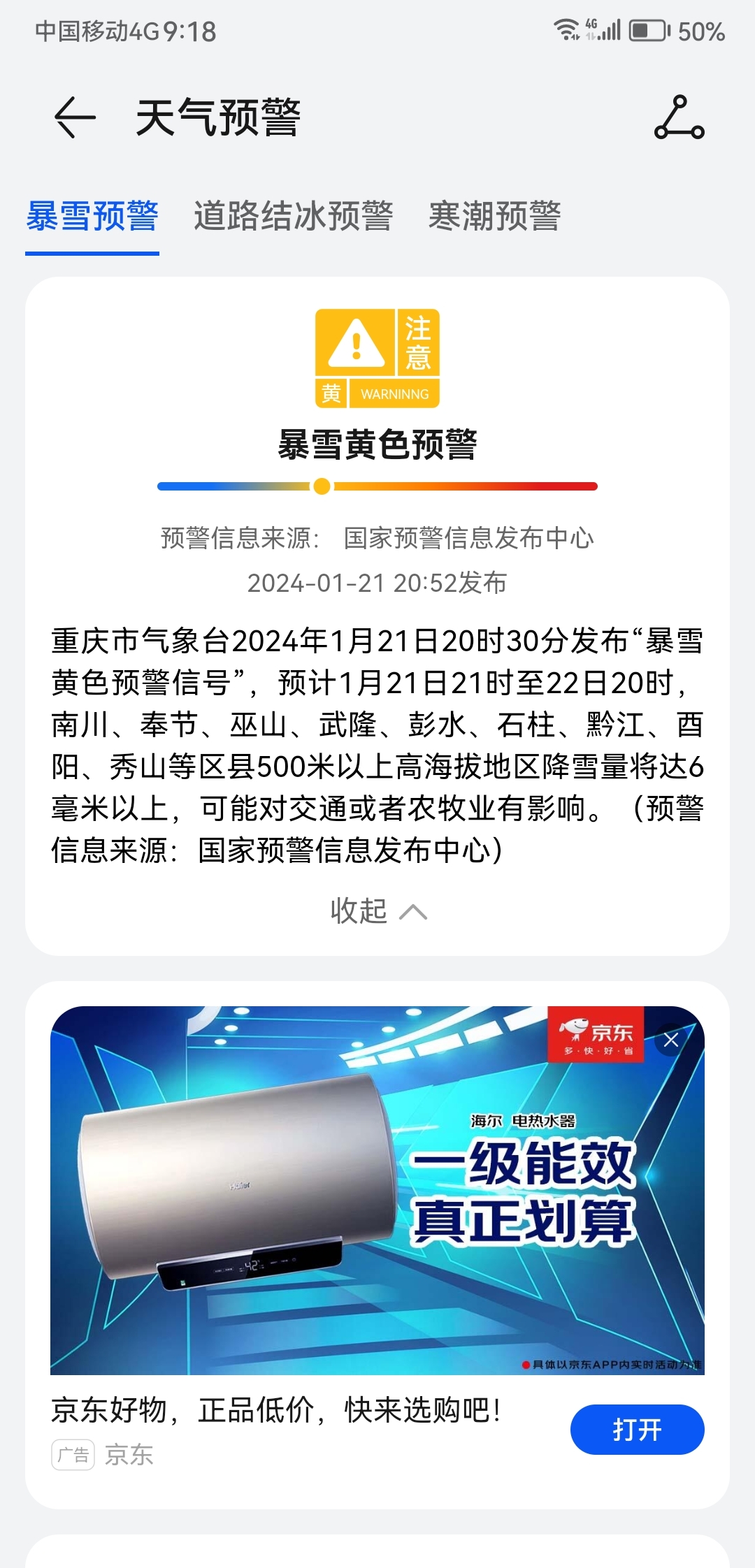
Task: Share this weather warning
Action: [x=679, y=117]
